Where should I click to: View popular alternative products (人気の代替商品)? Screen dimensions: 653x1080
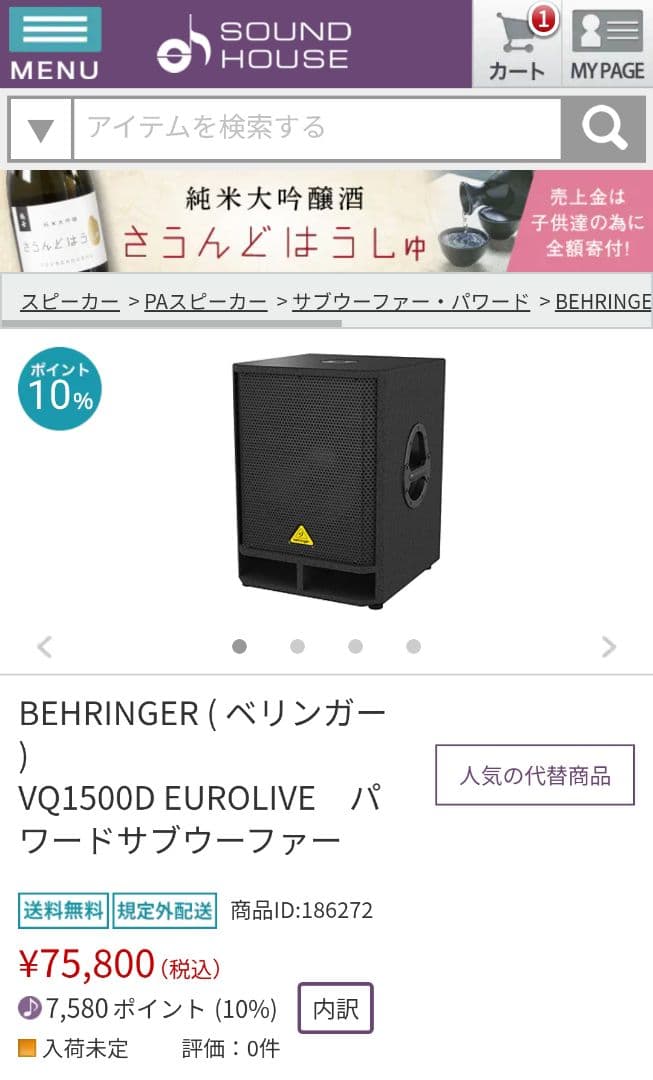pos(534,775)
